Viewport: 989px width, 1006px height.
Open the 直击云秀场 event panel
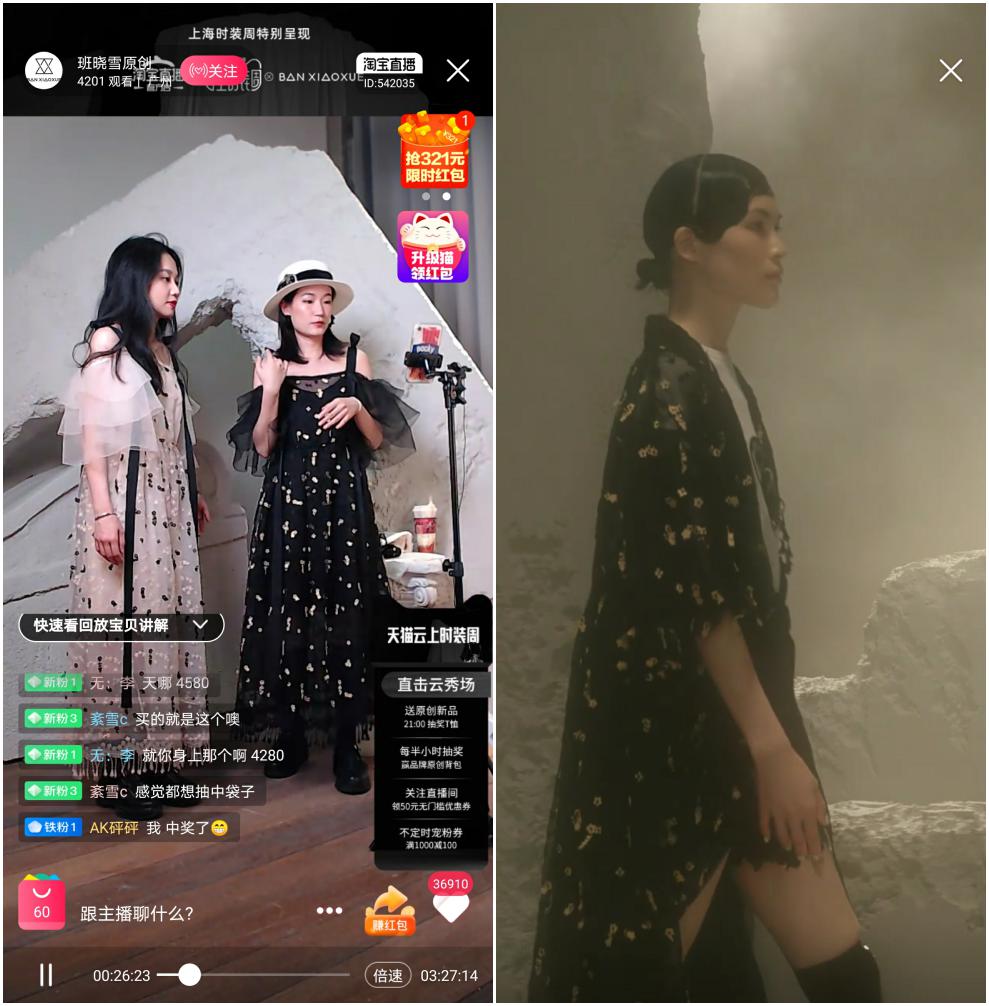point(435,685)
